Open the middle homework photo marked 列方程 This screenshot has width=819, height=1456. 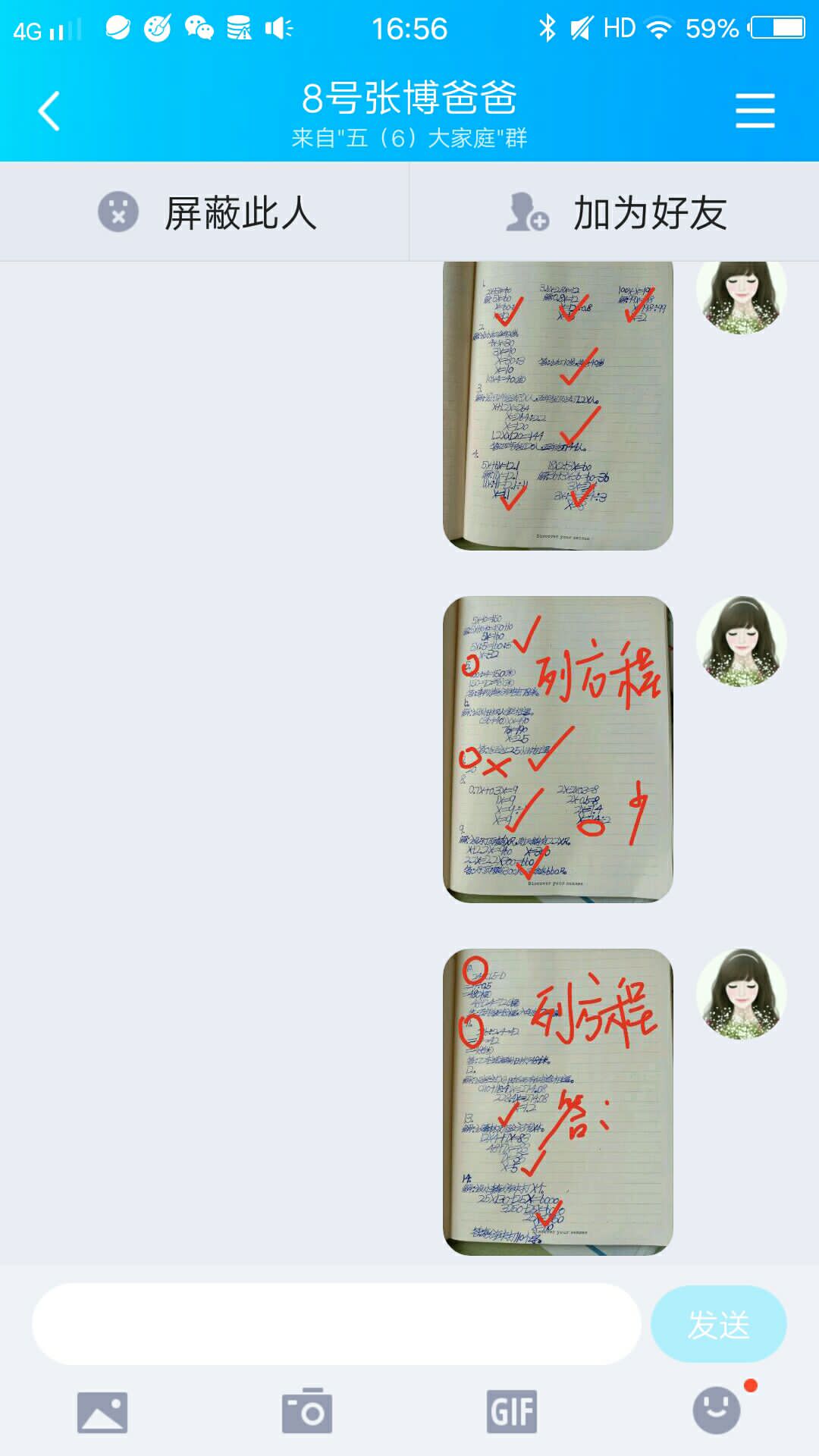[x=557, y=749]
